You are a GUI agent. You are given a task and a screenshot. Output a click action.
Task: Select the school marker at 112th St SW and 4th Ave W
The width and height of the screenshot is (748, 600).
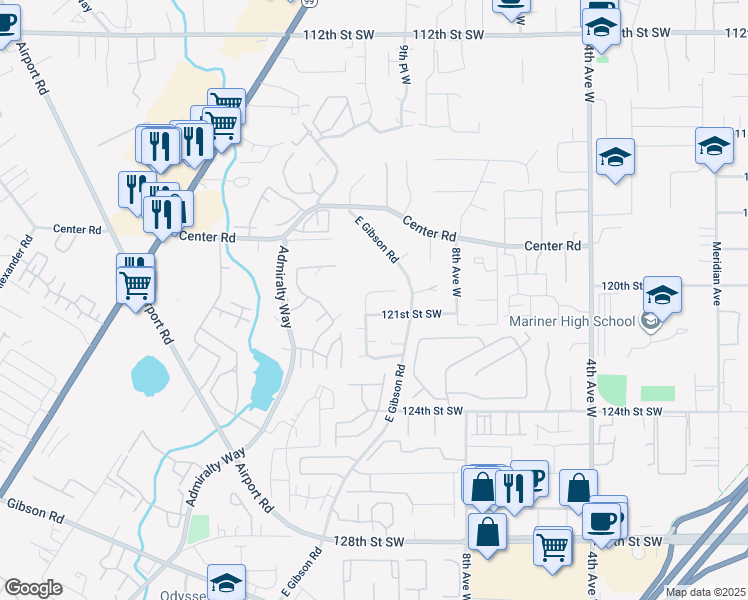(x=601, y=30)
